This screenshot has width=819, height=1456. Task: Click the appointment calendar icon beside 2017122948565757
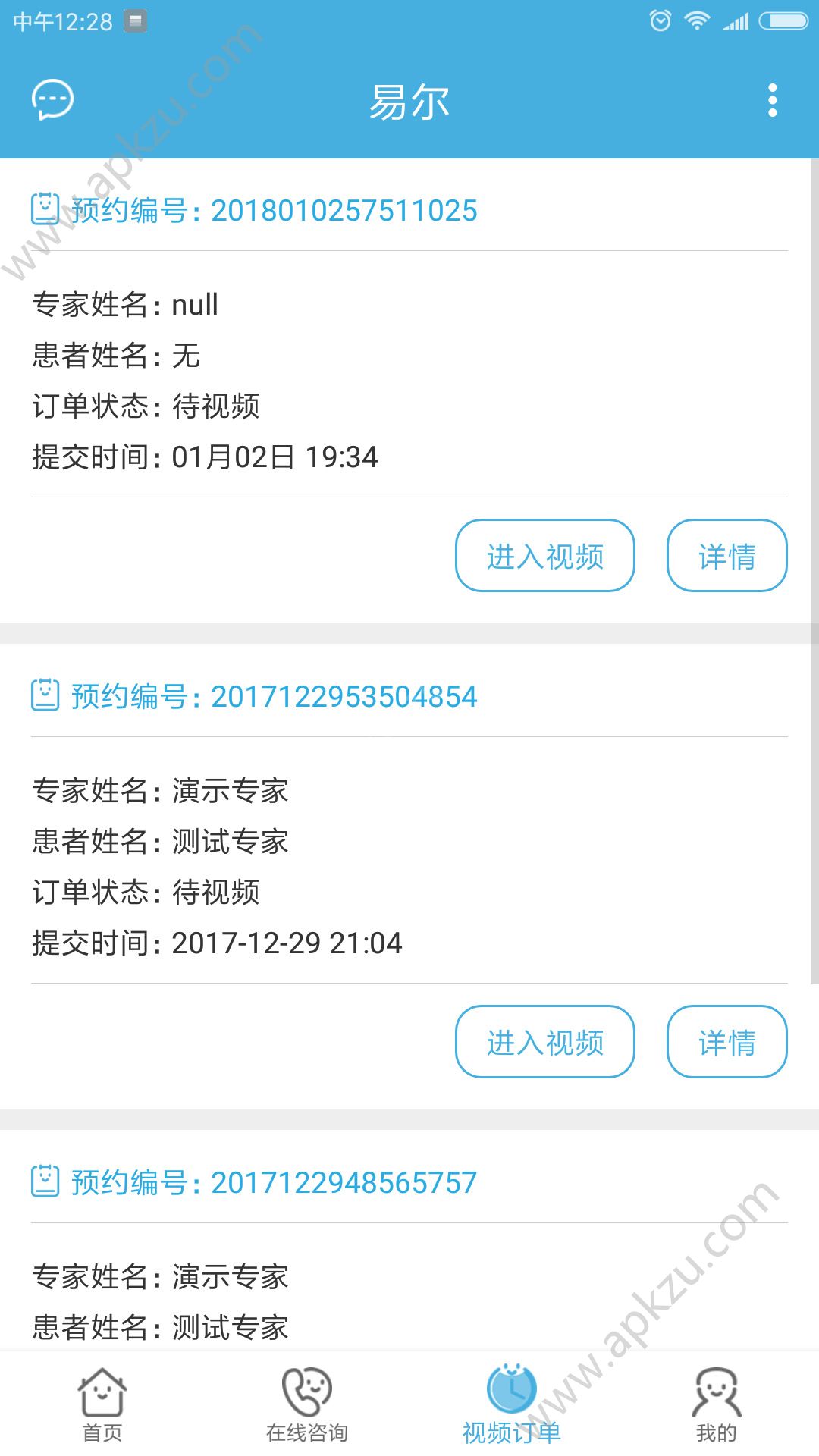(x=45, y=1181)
